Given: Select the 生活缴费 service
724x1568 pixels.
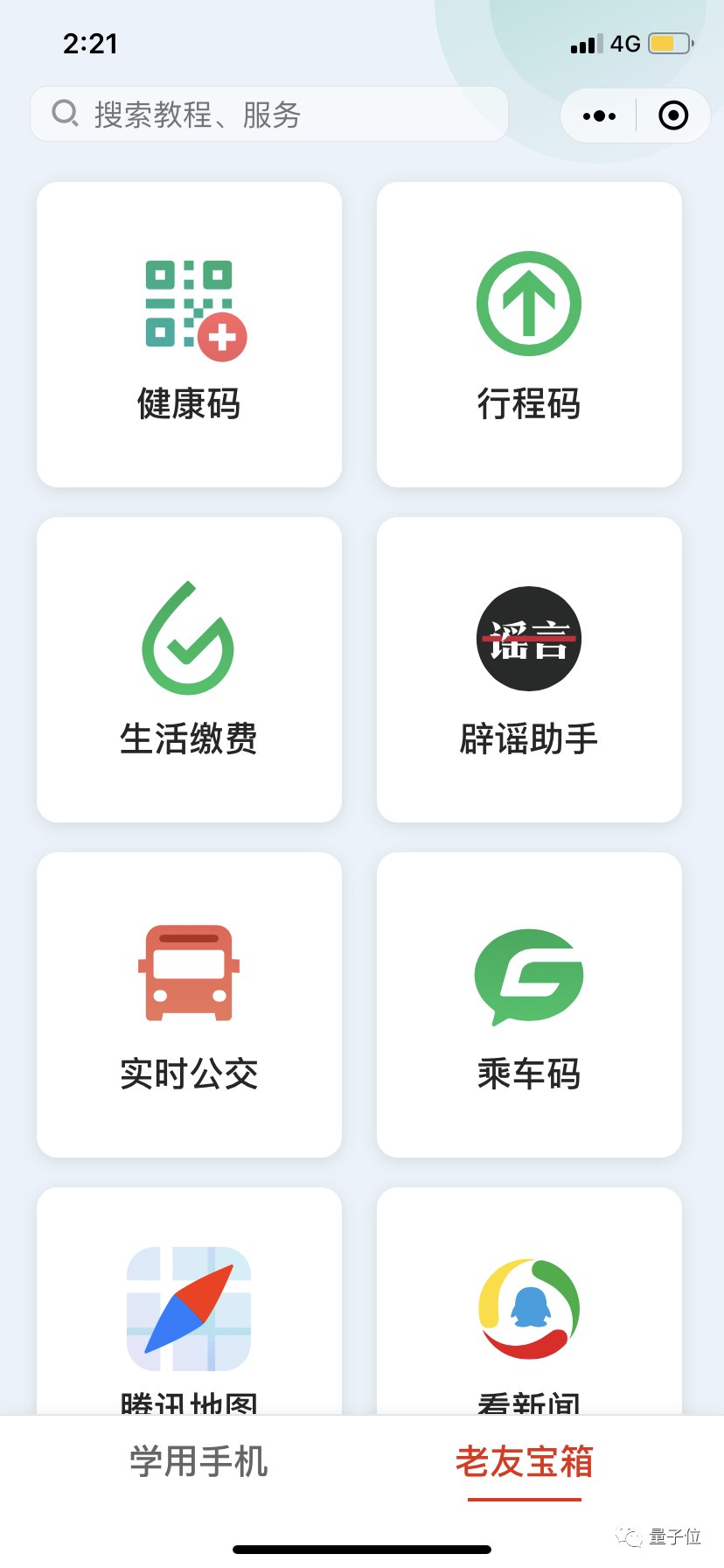Looking at the screenshot, I should 189,669.
